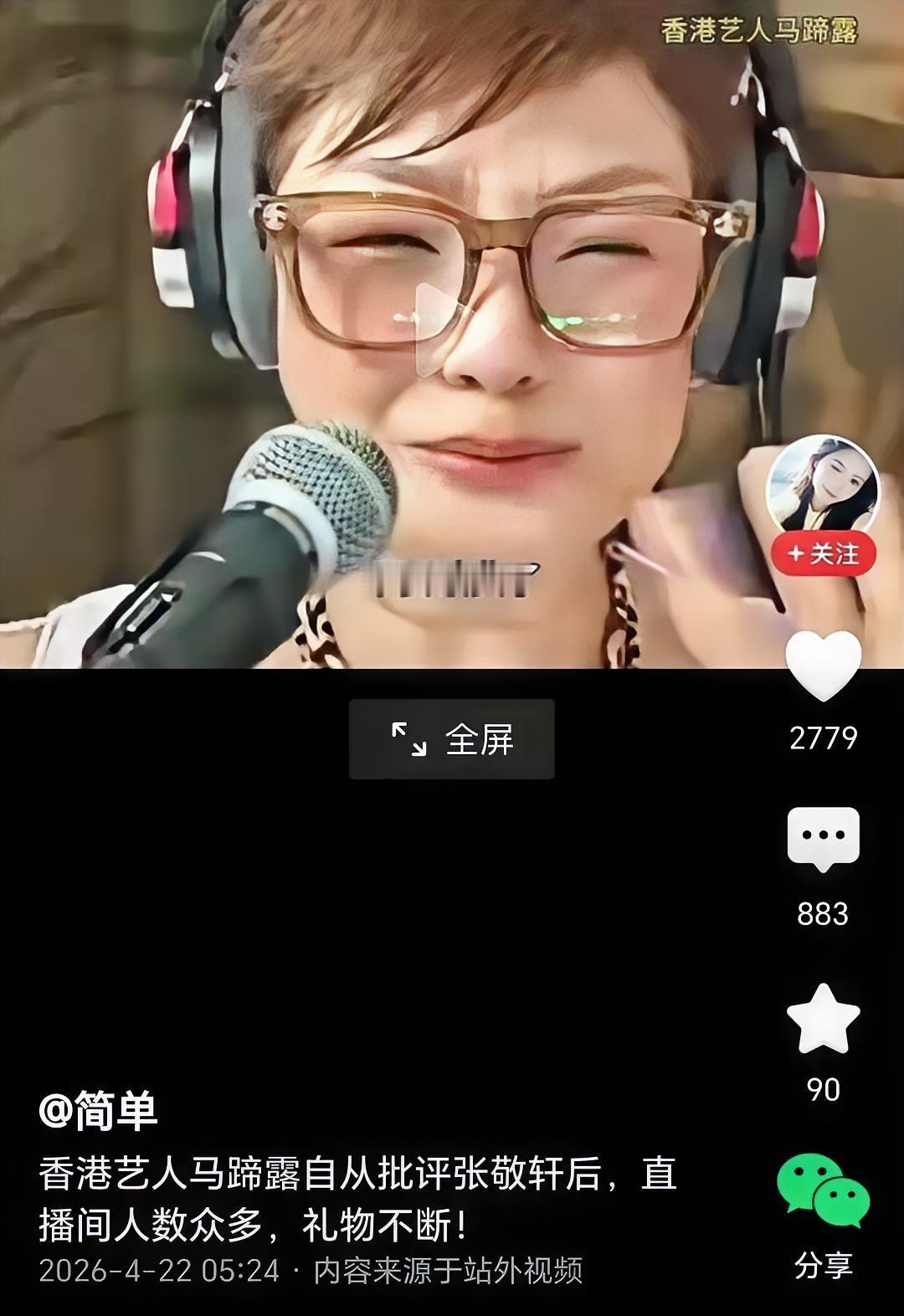Click the 香港艺人马蹄露 watermark text
Viewport: 904px width, 1316px height.
758,28
